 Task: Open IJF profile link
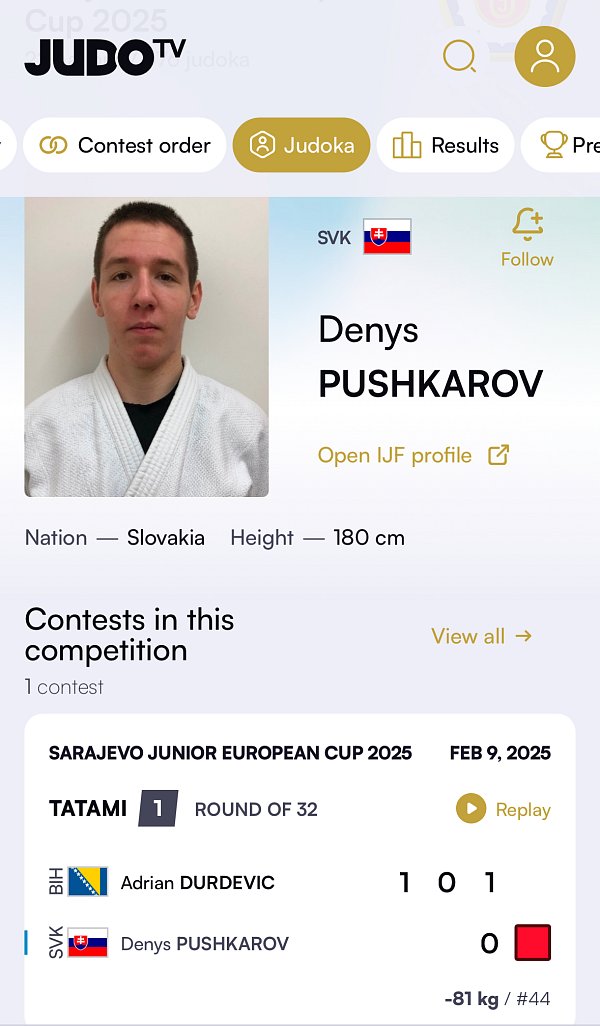pos(414,455)
